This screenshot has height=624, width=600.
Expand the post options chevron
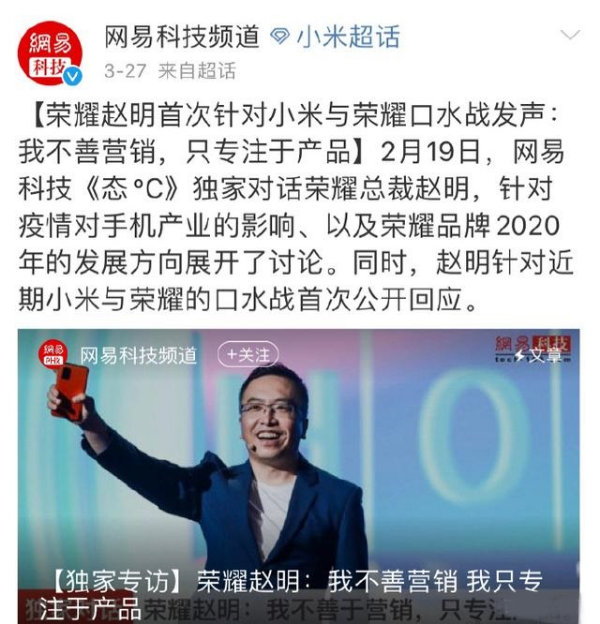click(569, 37)
